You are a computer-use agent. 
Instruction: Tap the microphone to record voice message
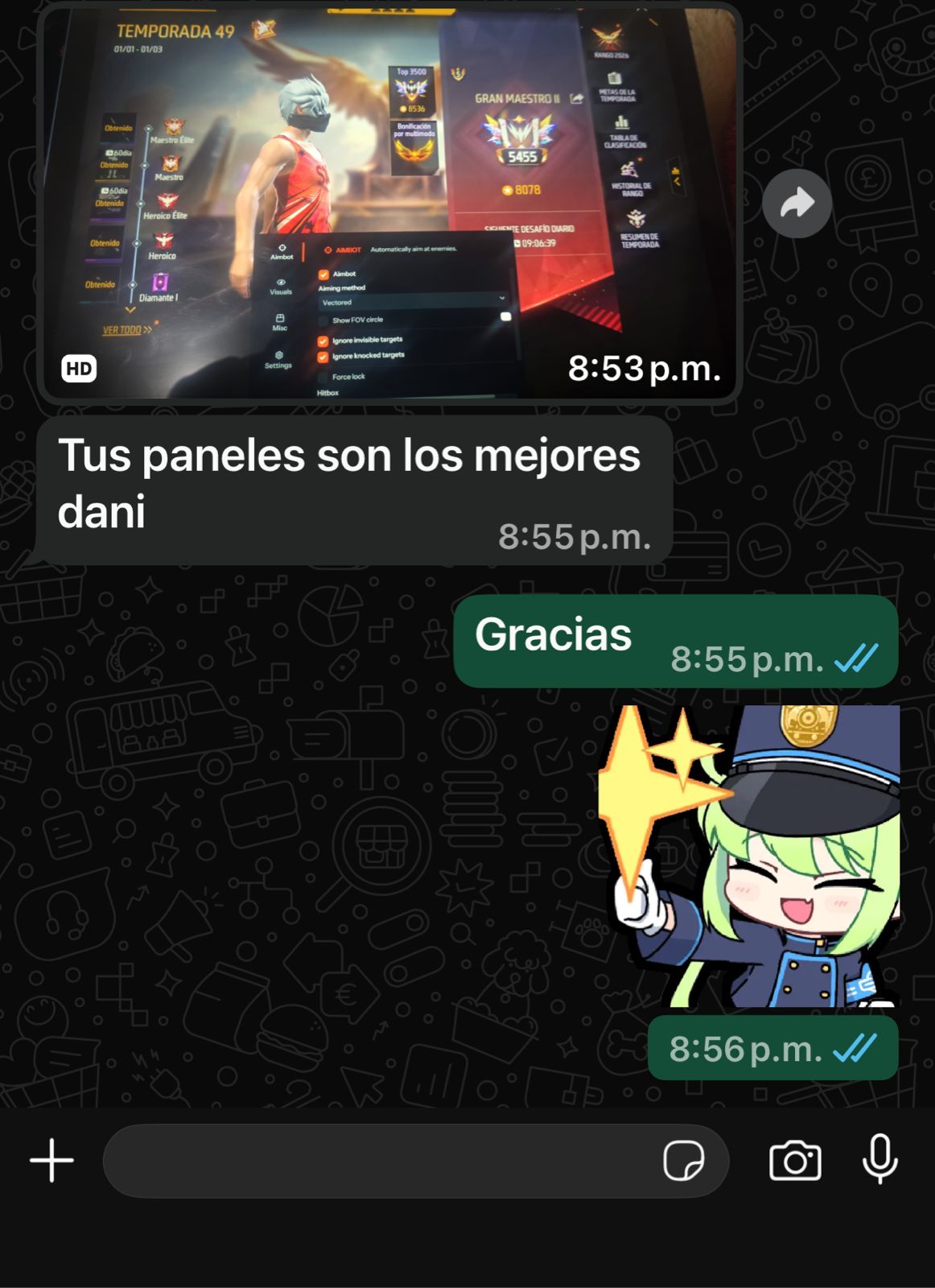(879, 1158)
